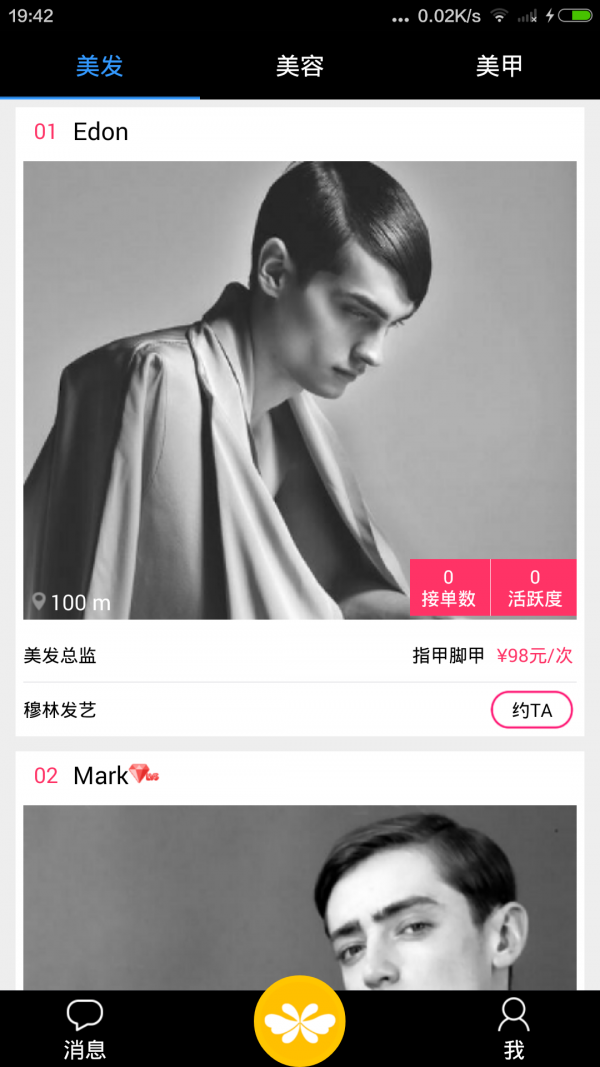Tap 约TA to book Edon
The image size is (600, 1067).
[x=531, y=710]
